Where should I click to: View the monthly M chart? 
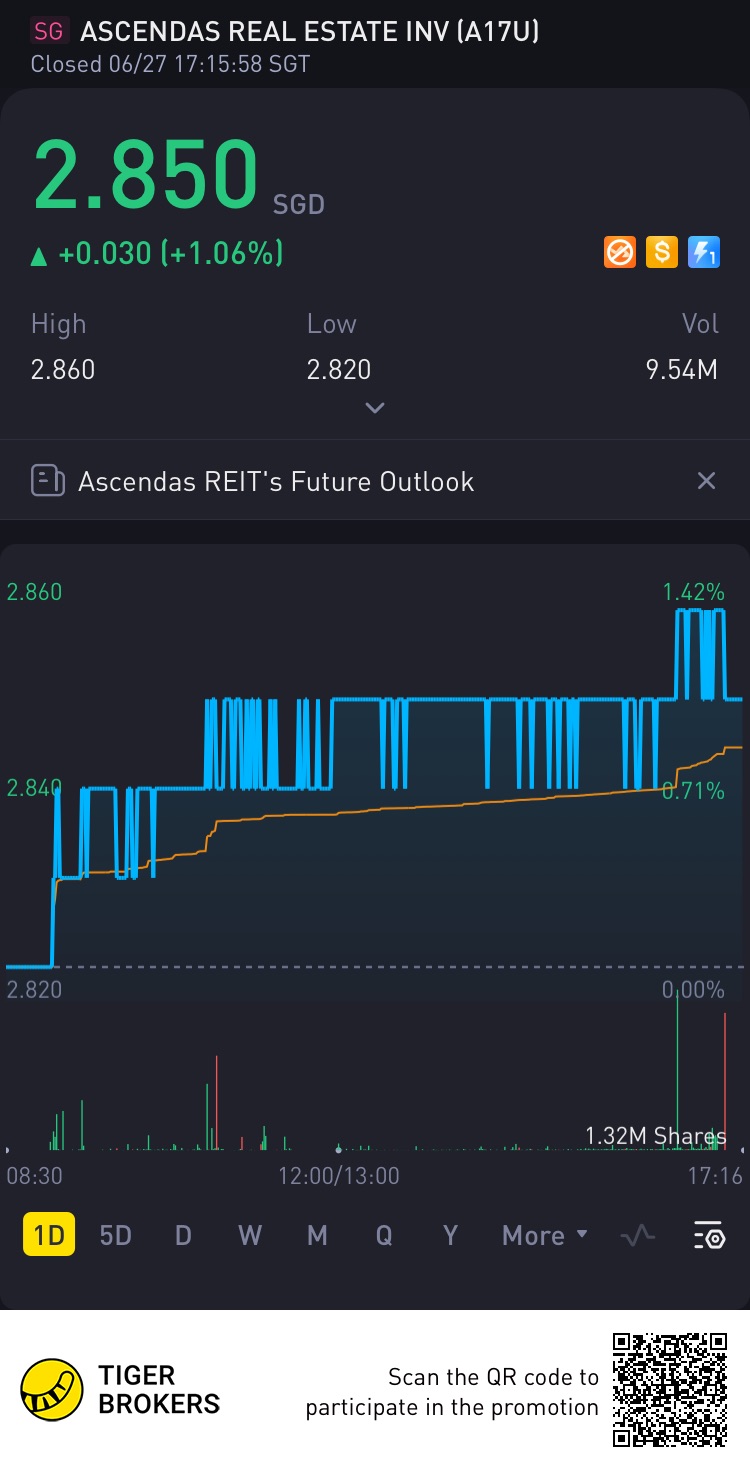pos(317,1235)
